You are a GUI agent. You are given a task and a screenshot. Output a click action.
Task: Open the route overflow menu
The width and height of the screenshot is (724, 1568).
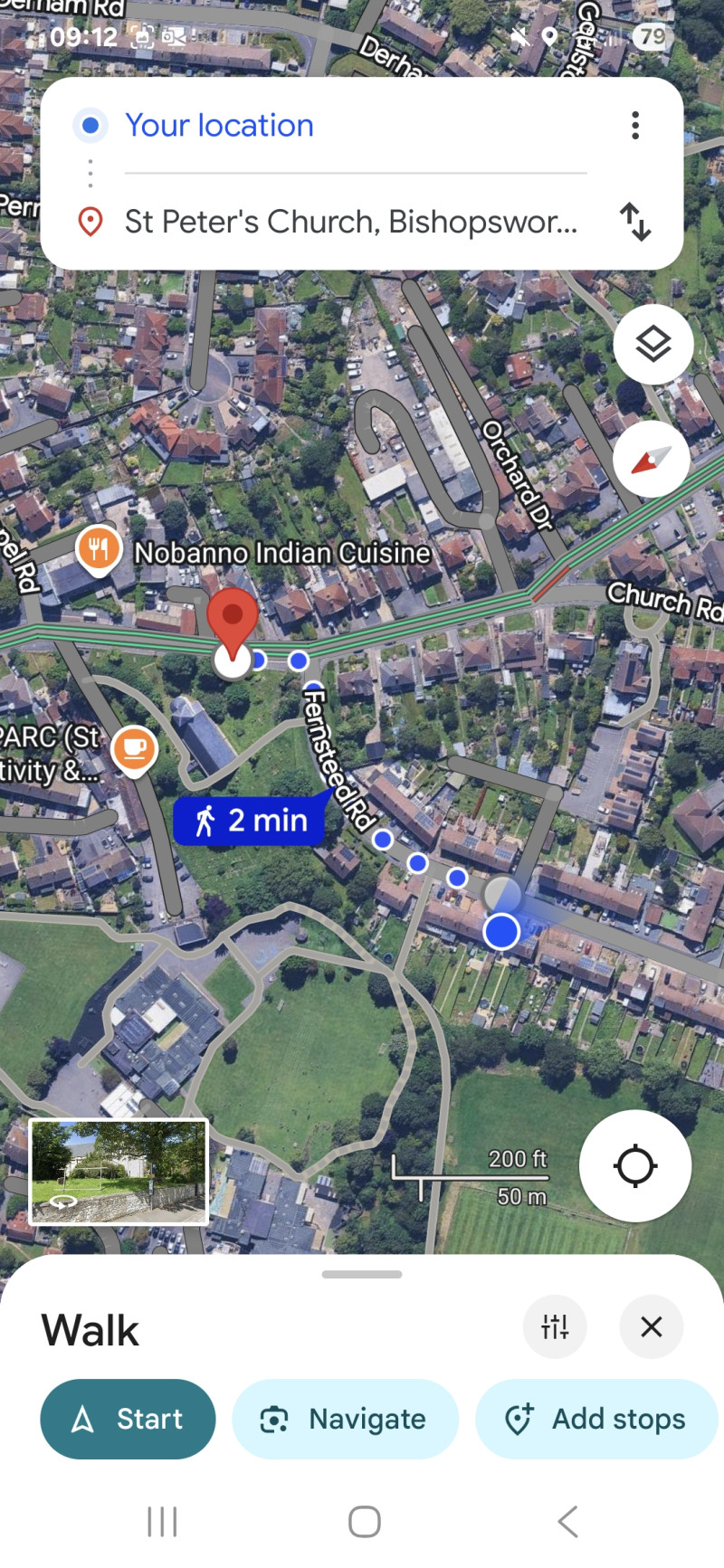(x=635, y=125)
